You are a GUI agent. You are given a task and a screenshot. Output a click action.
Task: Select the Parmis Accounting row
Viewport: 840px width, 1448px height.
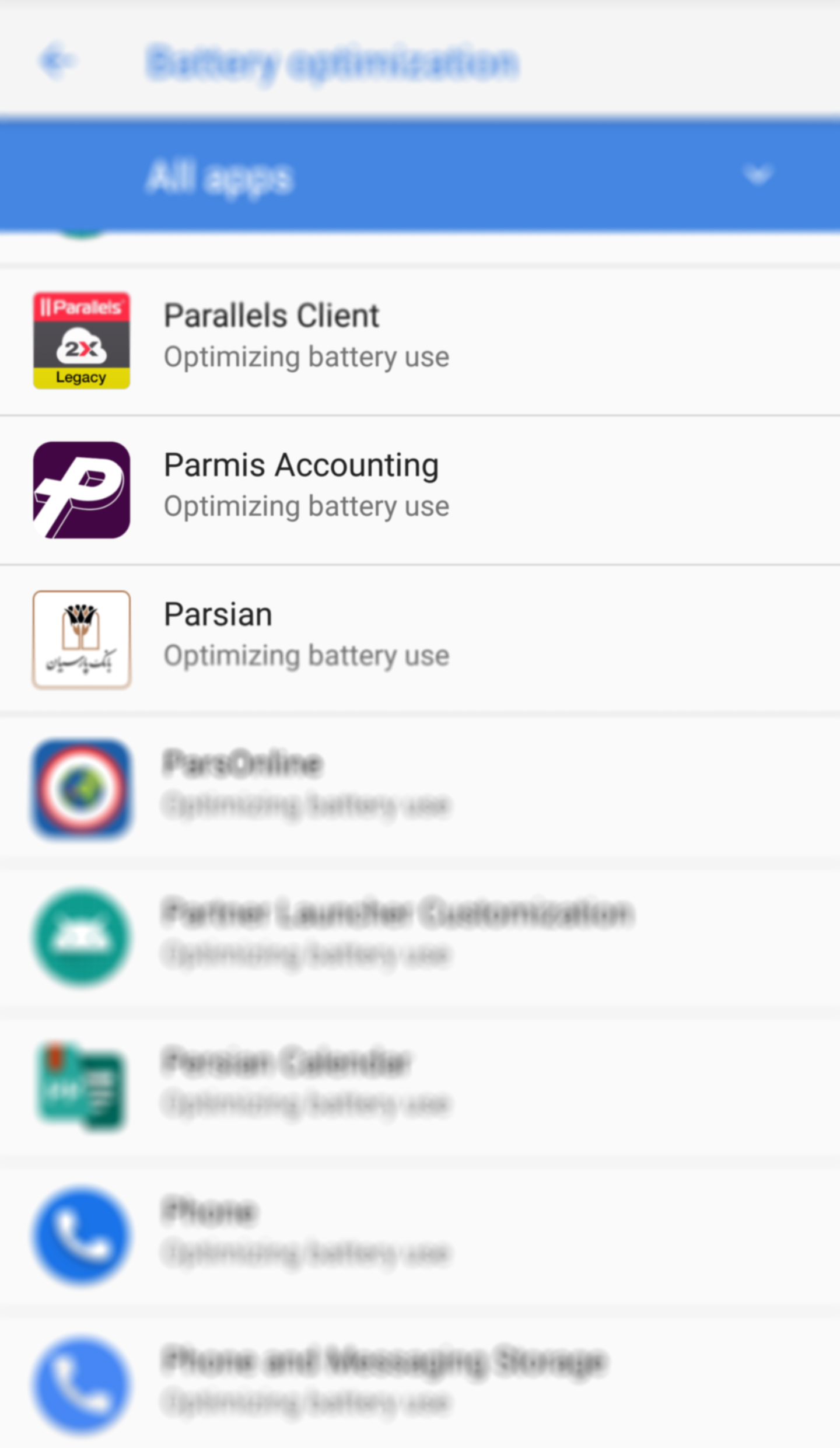420,490
